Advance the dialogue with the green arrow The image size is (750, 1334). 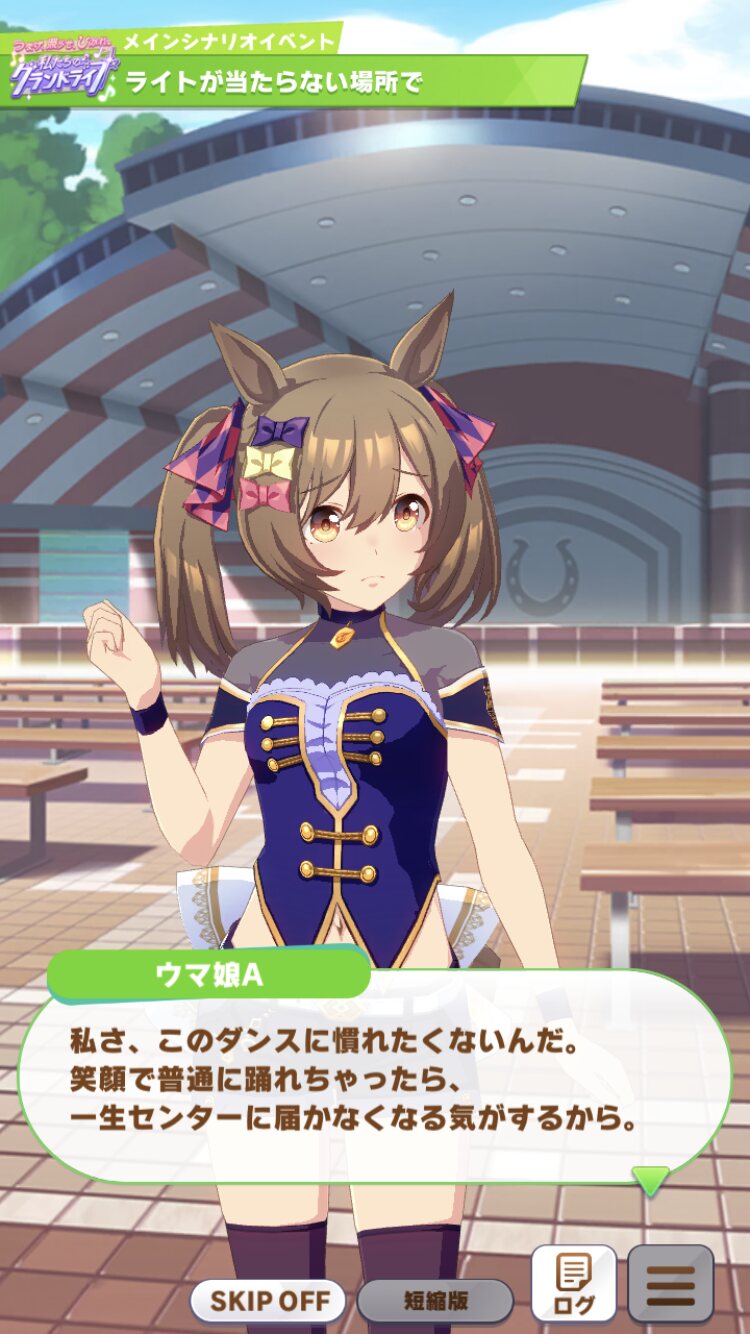click(x=651, y=1180)
